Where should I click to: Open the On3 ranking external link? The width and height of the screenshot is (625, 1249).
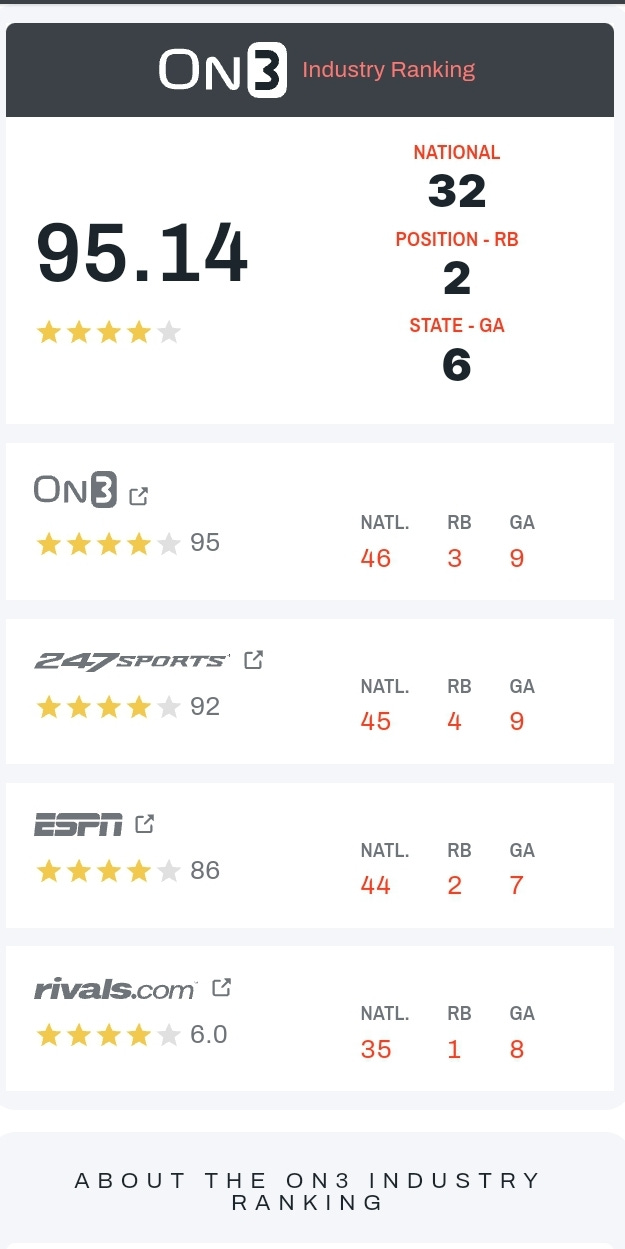click(x=139, y=495)
